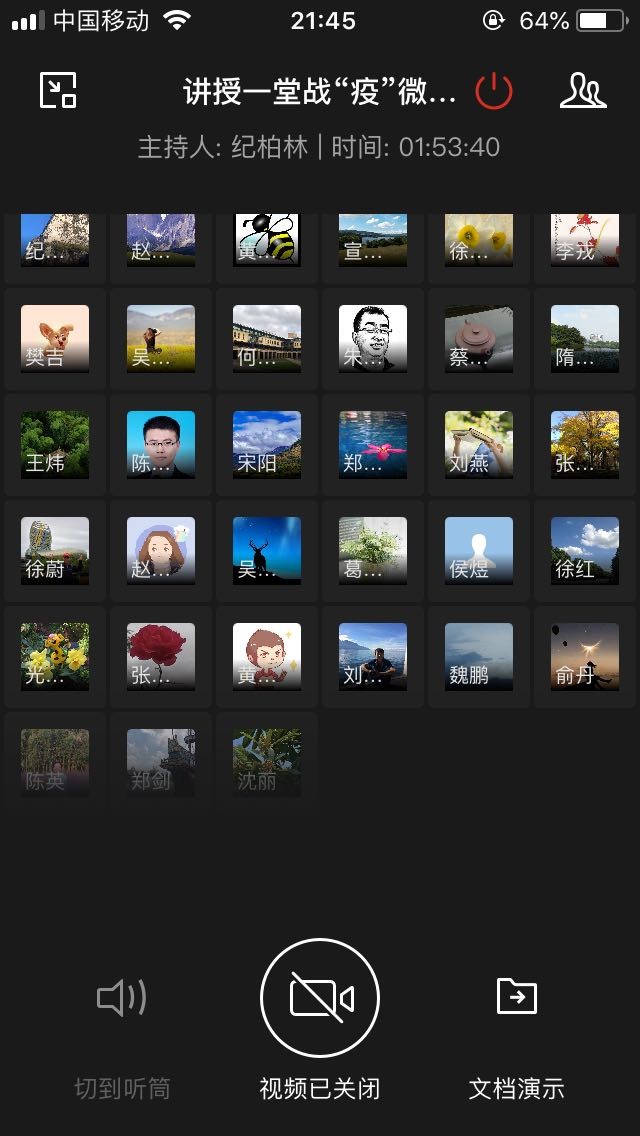Select participant 俞丹

(x=585, y=657)
